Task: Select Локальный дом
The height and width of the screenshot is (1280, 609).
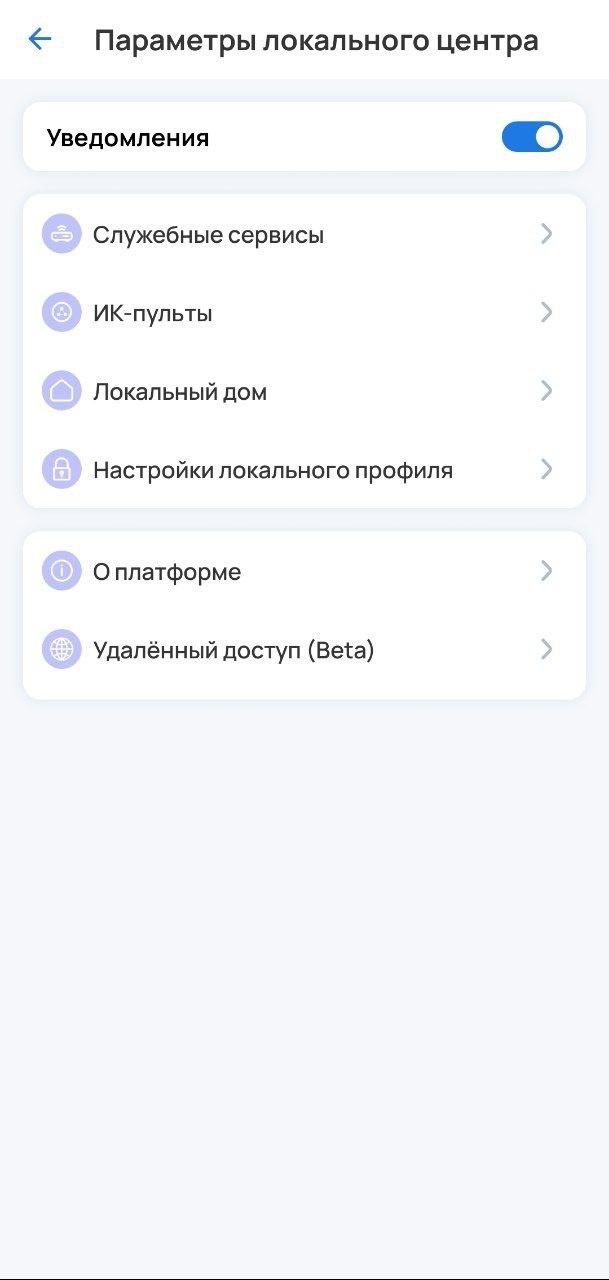Action: click(x=304, y=391)
